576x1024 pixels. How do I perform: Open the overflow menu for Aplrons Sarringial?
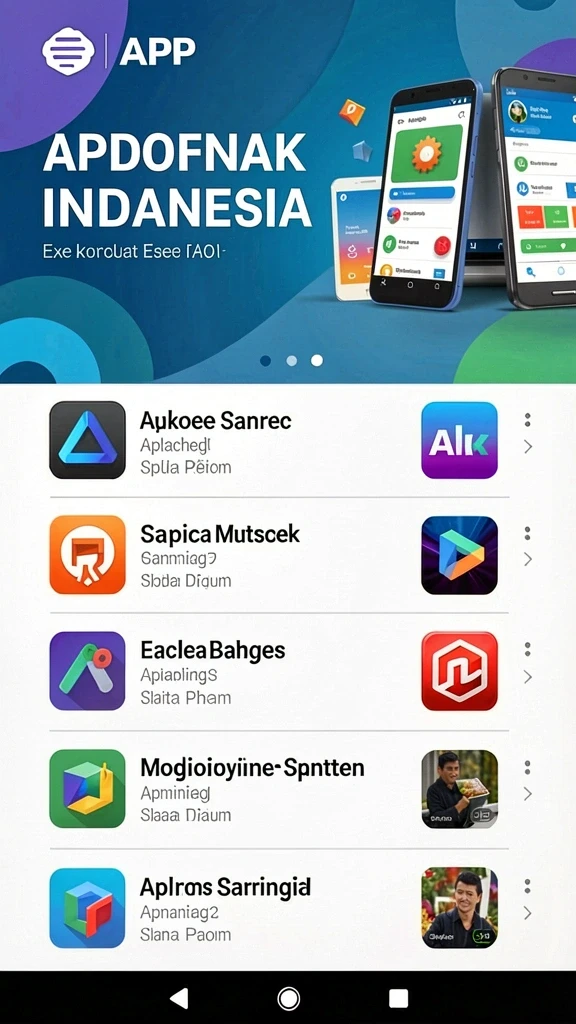click(x=528, y=886)
